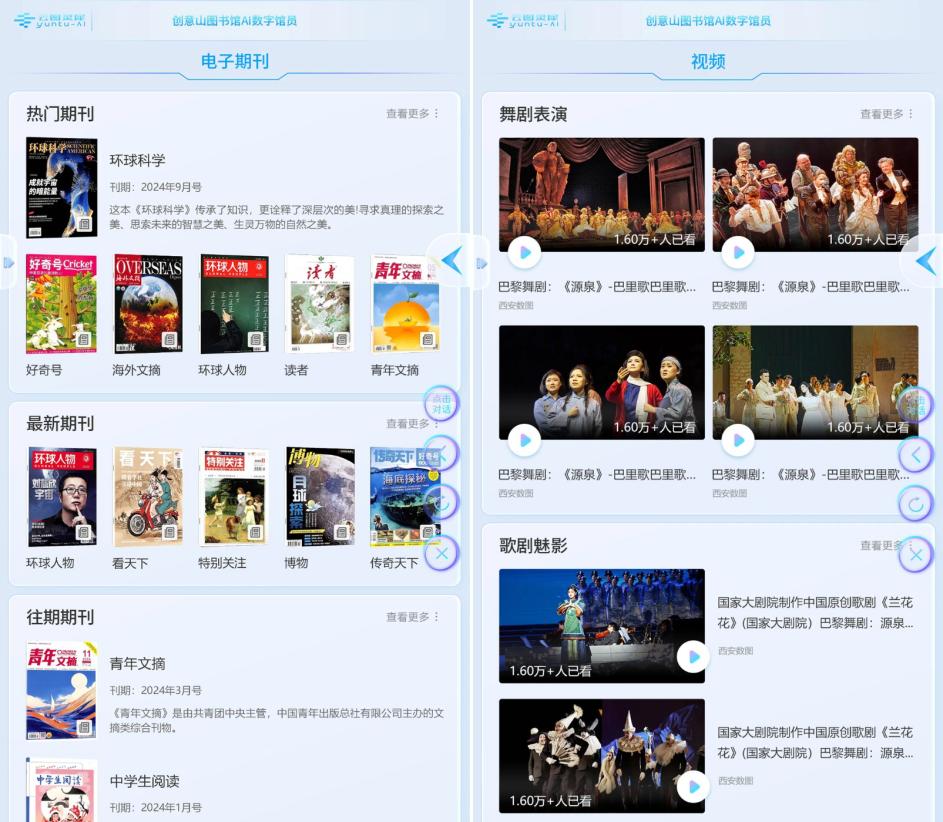View more in the 热门期刊 section

(412, 114)
